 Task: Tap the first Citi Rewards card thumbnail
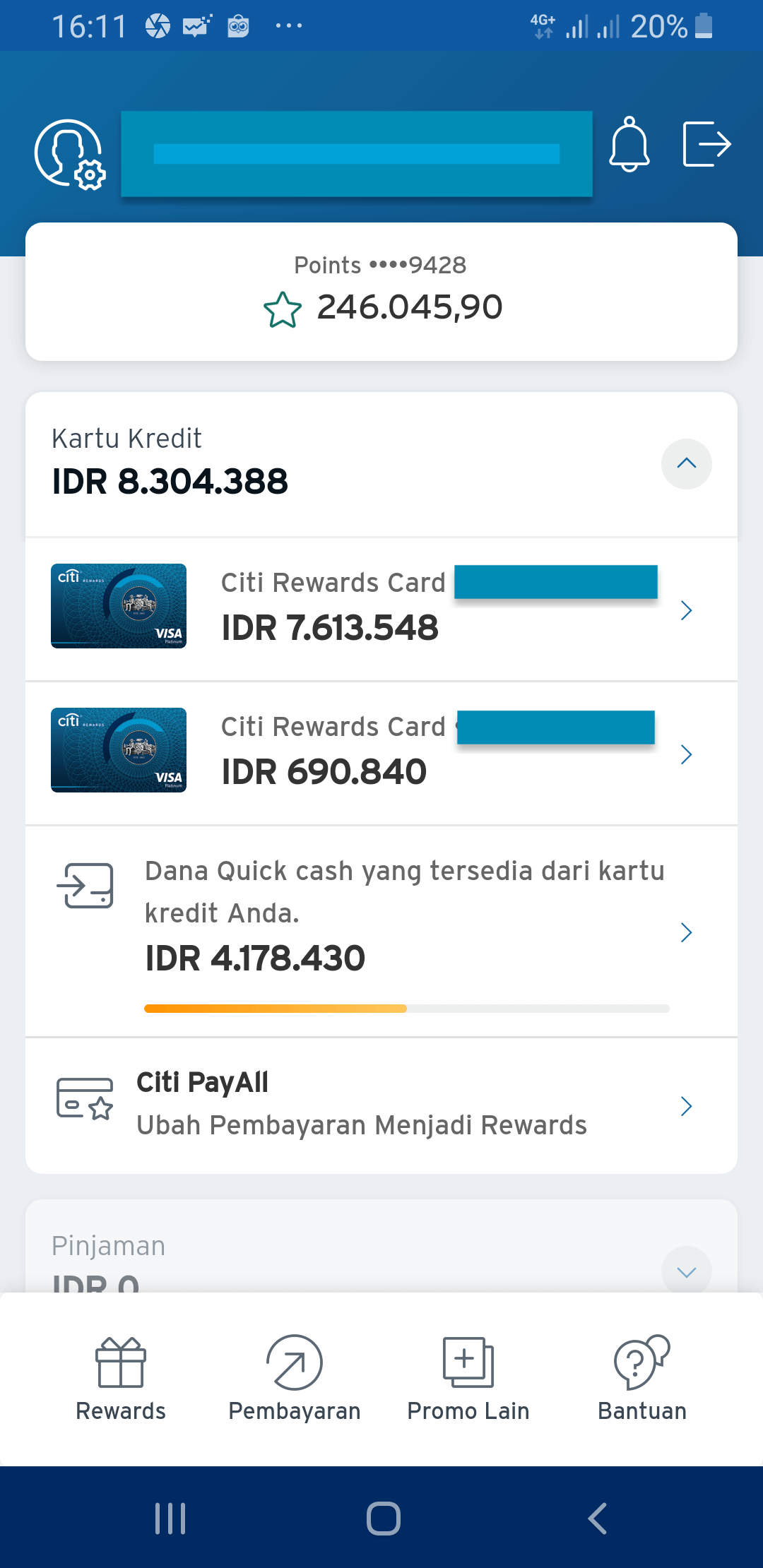[x=118, y=606]
